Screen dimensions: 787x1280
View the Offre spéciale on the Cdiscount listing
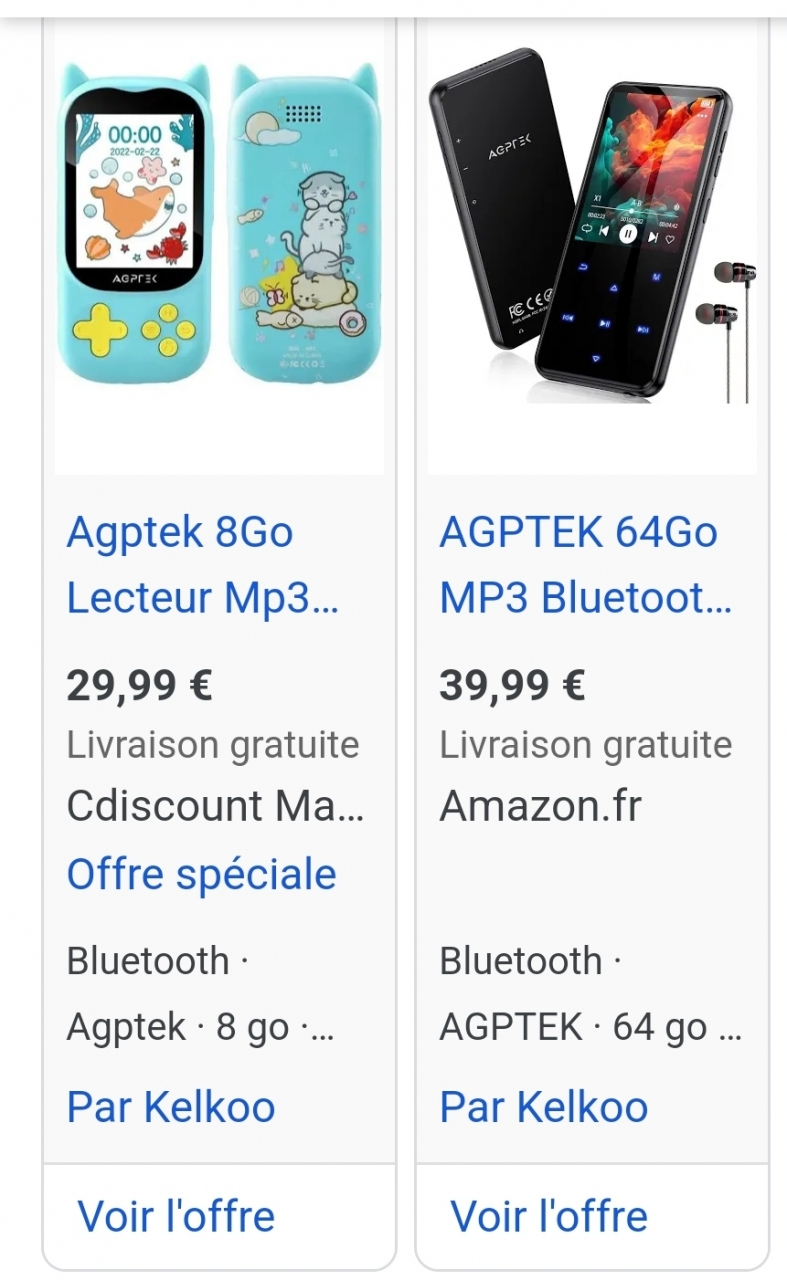tap(201, 874)
